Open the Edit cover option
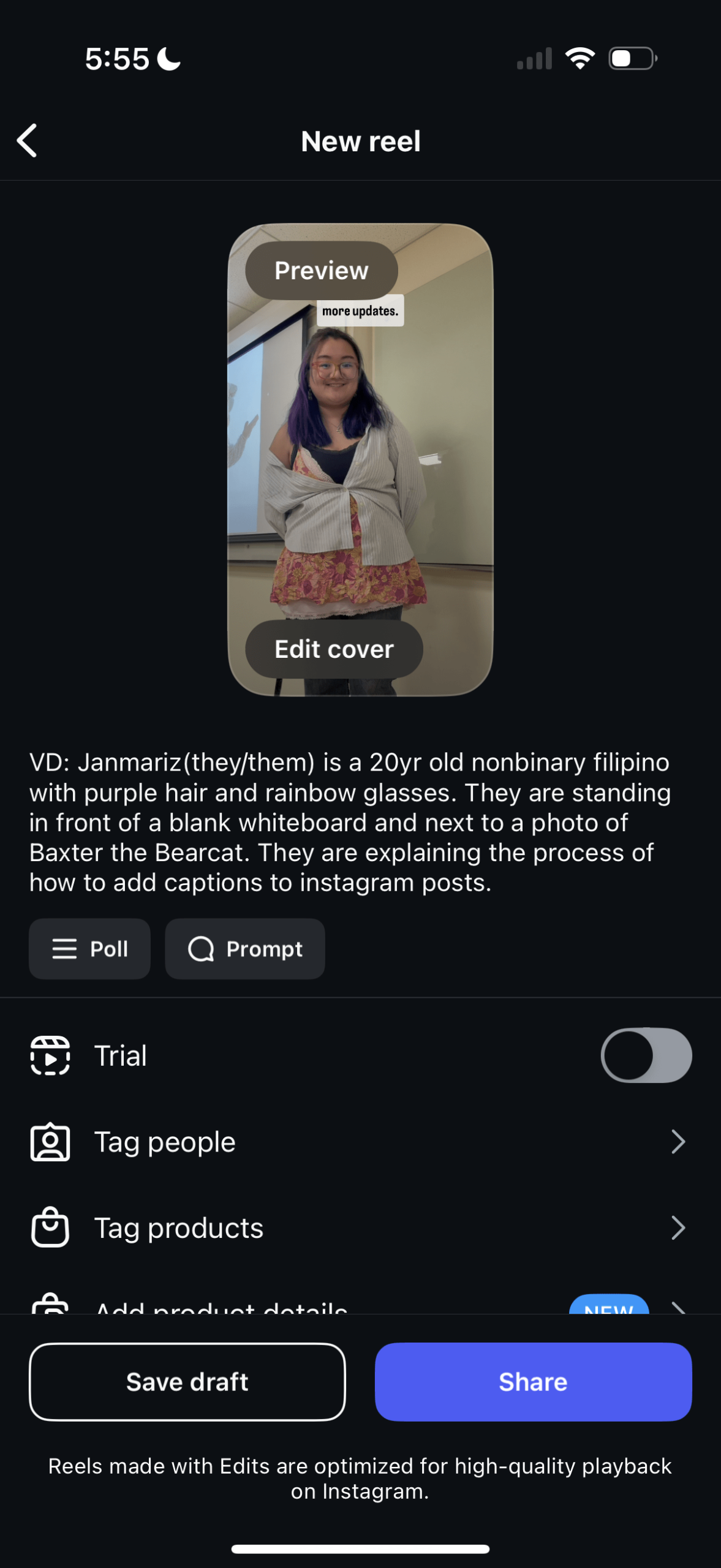The image size is (721, 1568). click(334, 649)
